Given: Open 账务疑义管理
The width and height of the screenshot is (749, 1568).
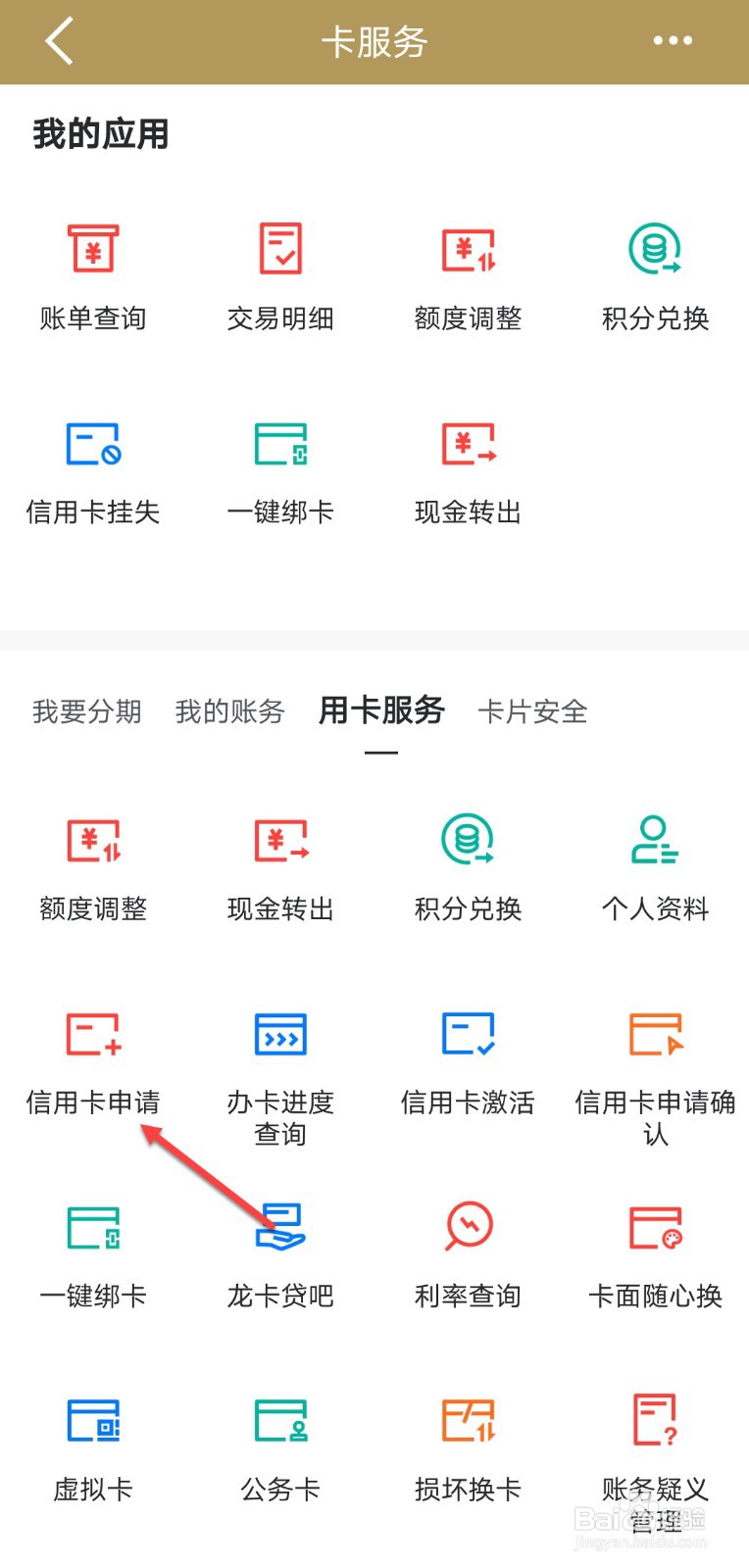Looking at the screenshot, I should [x=655, y=1450].
